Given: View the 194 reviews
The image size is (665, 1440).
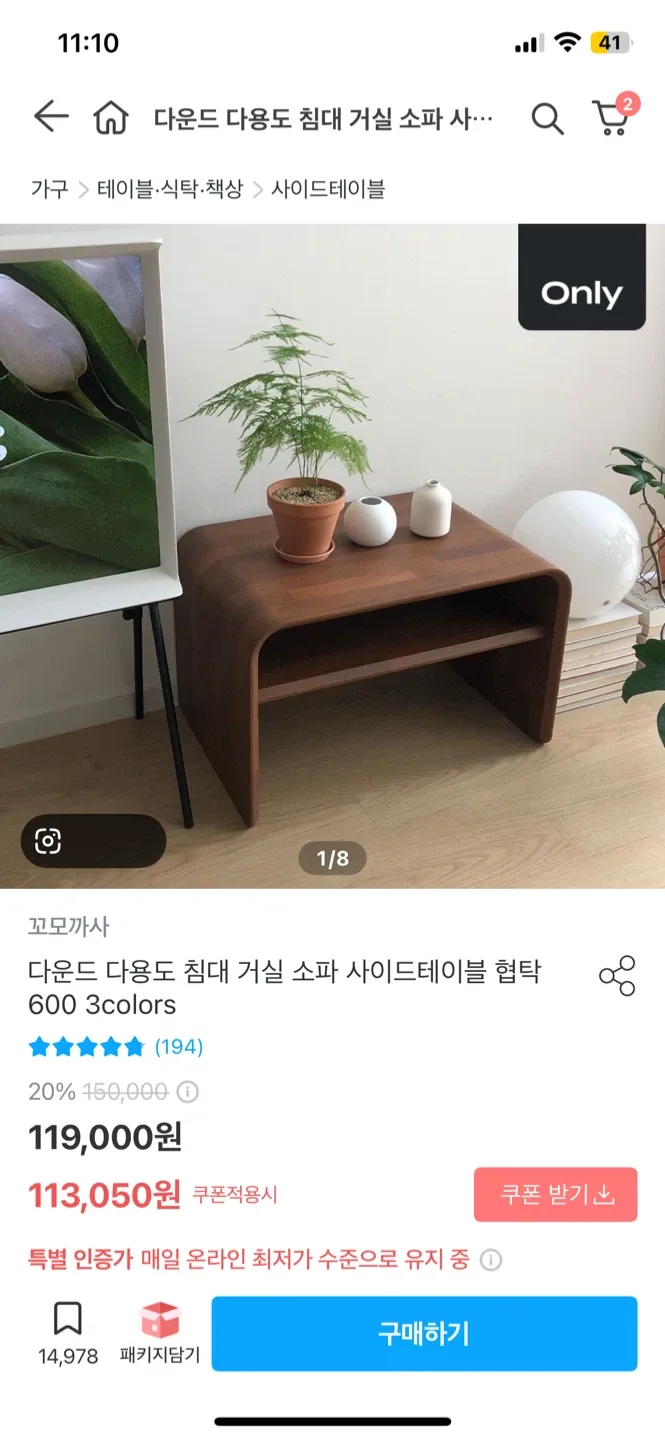Looking at the screenshot, I should [x=179, y=1047].
